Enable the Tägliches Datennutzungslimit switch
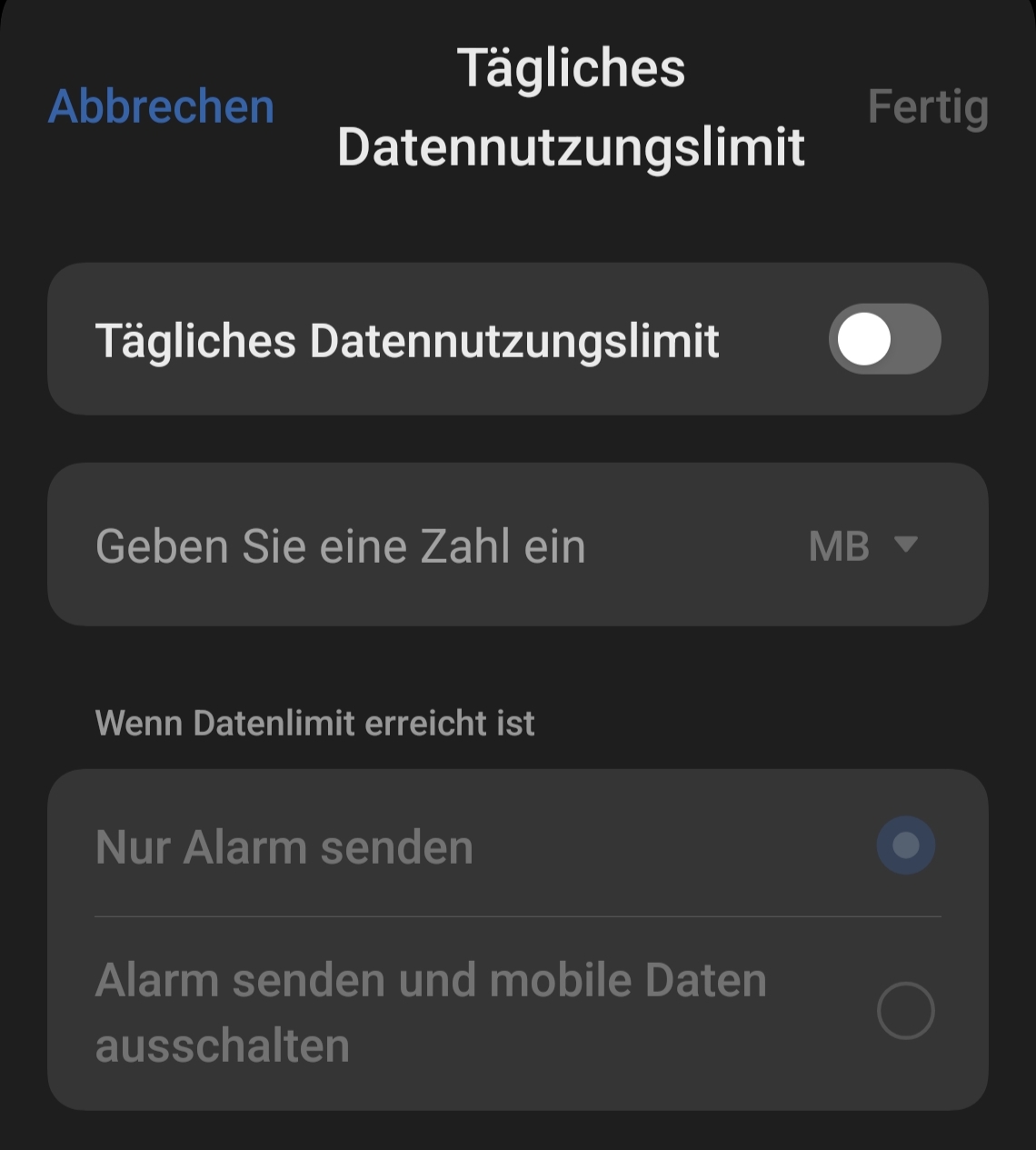Screen dimensions: 1036x1150 (x=883, y=339)
